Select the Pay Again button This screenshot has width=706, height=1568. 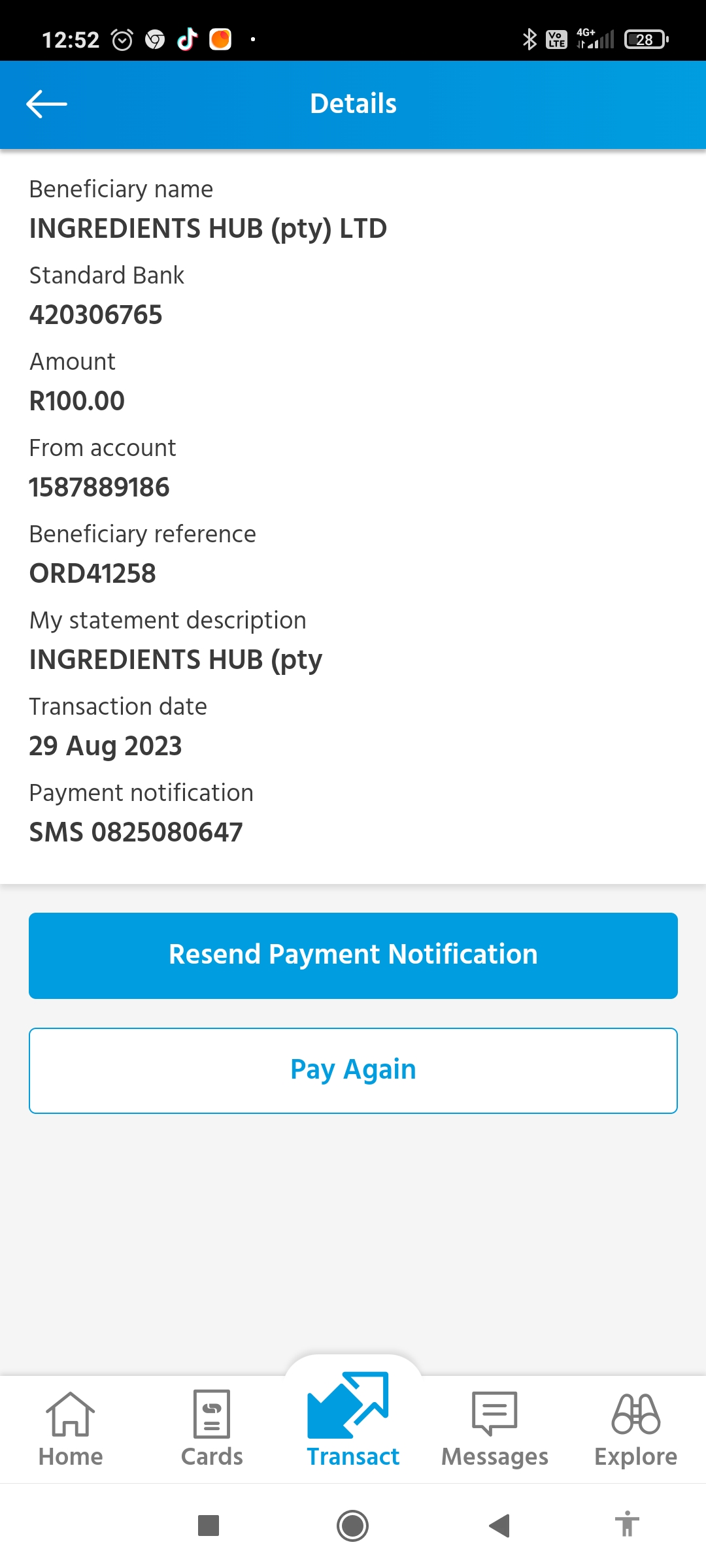click(353, 1070)
